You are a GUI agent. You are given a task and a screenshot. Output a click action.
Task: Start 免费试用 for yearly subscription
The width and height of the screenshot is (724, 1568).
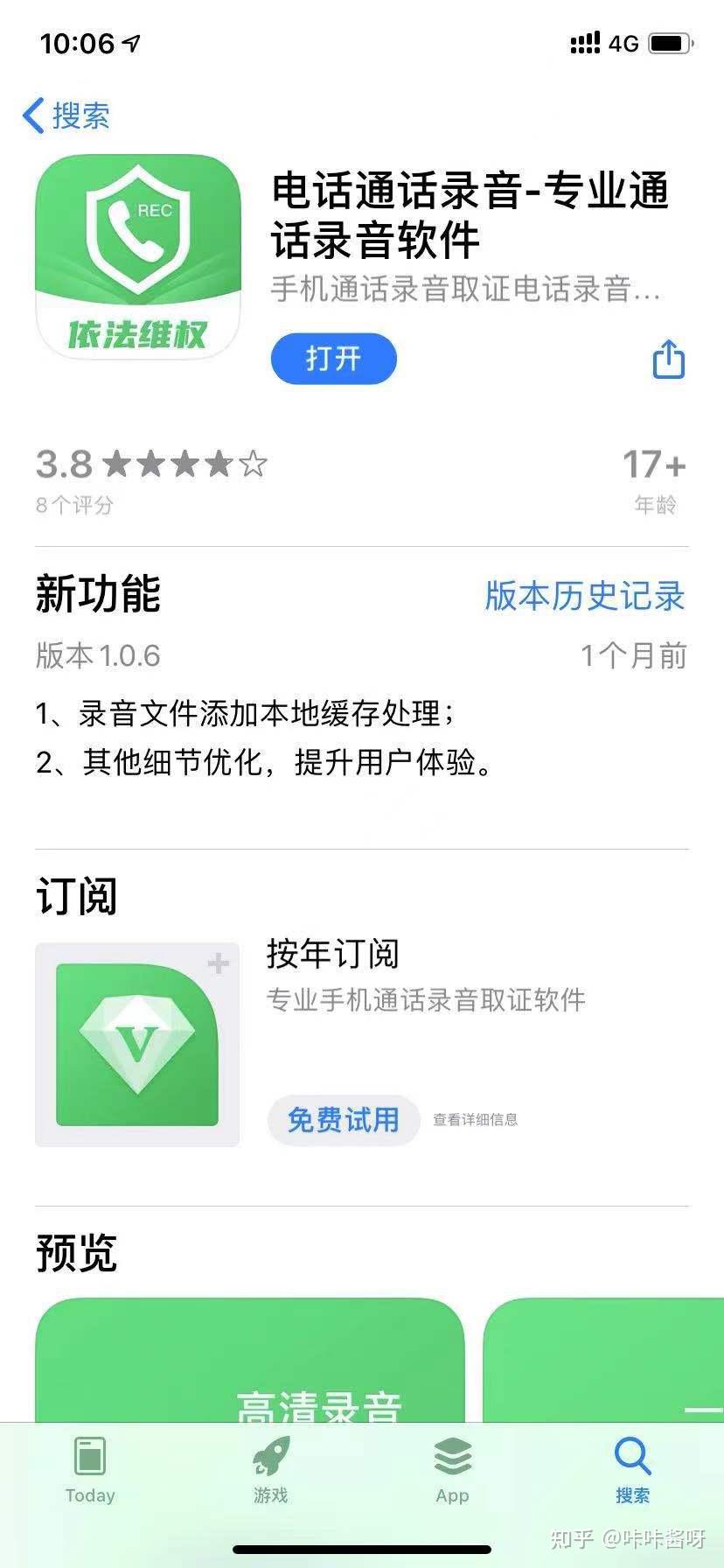click(x=343, y=1119)
